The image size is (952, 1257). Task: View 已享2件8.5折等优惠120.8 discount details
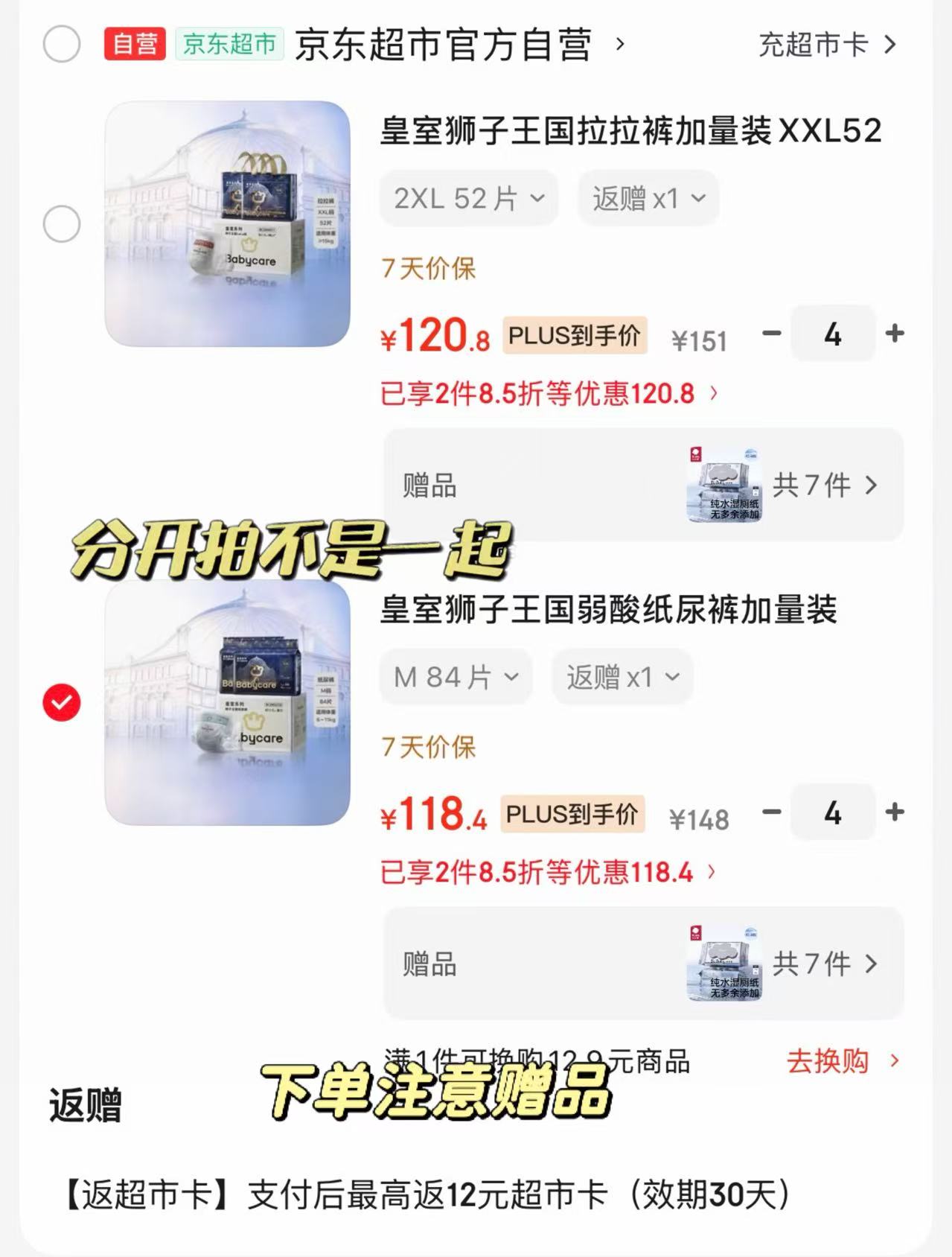pos(549,393)
